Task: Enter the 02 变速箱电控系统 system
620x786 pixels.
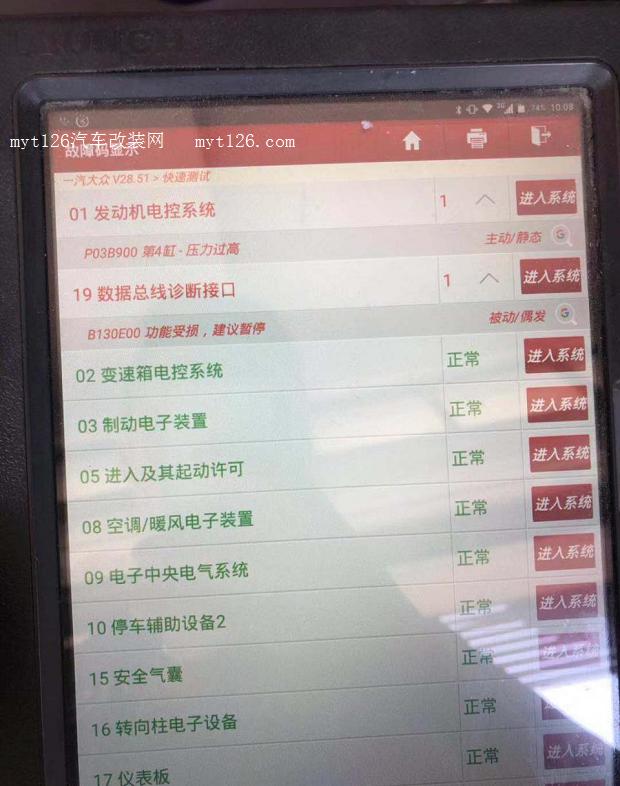Action: [554, 355]
